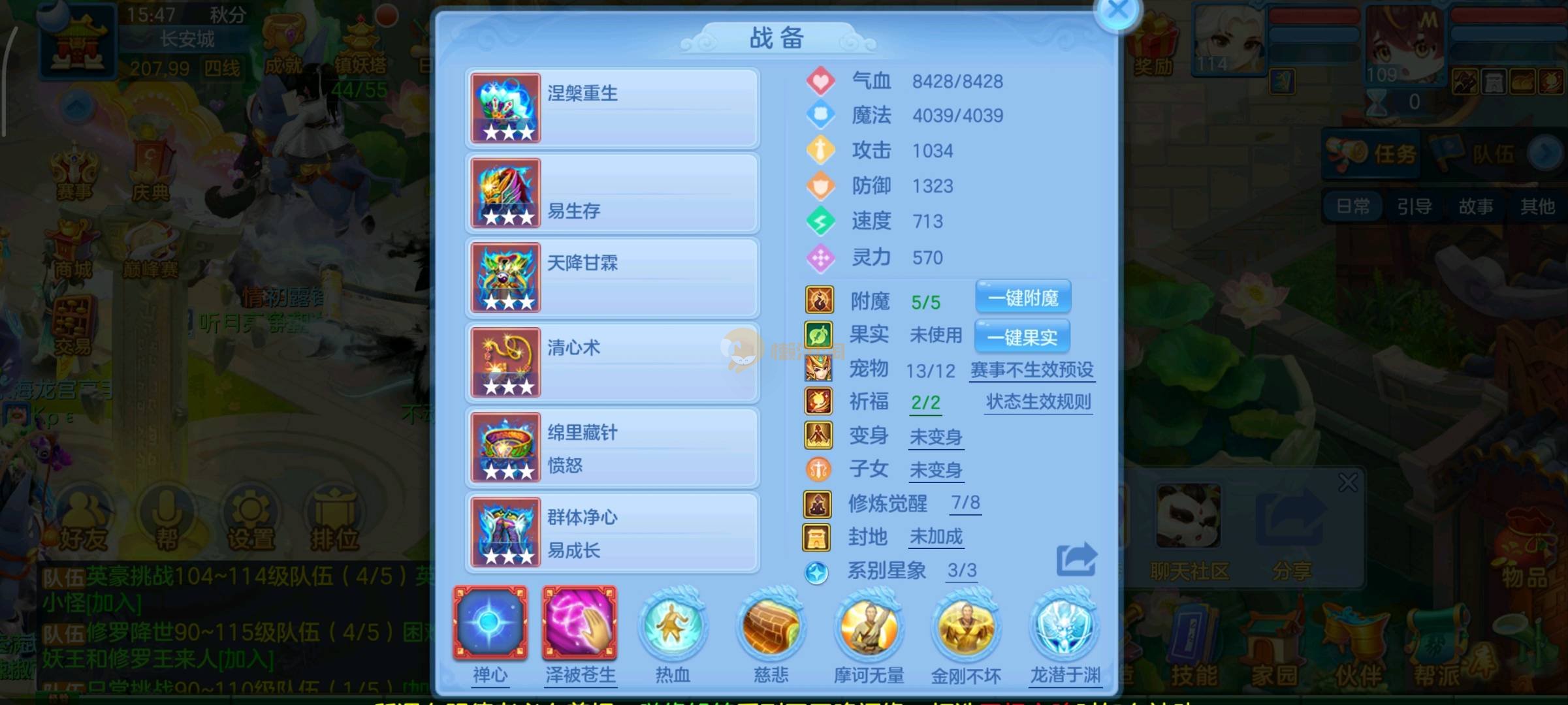Screen dimensions: 1568x705
Task: Open 赛事不生效预设 link
Action: [x=1032, y=370]
